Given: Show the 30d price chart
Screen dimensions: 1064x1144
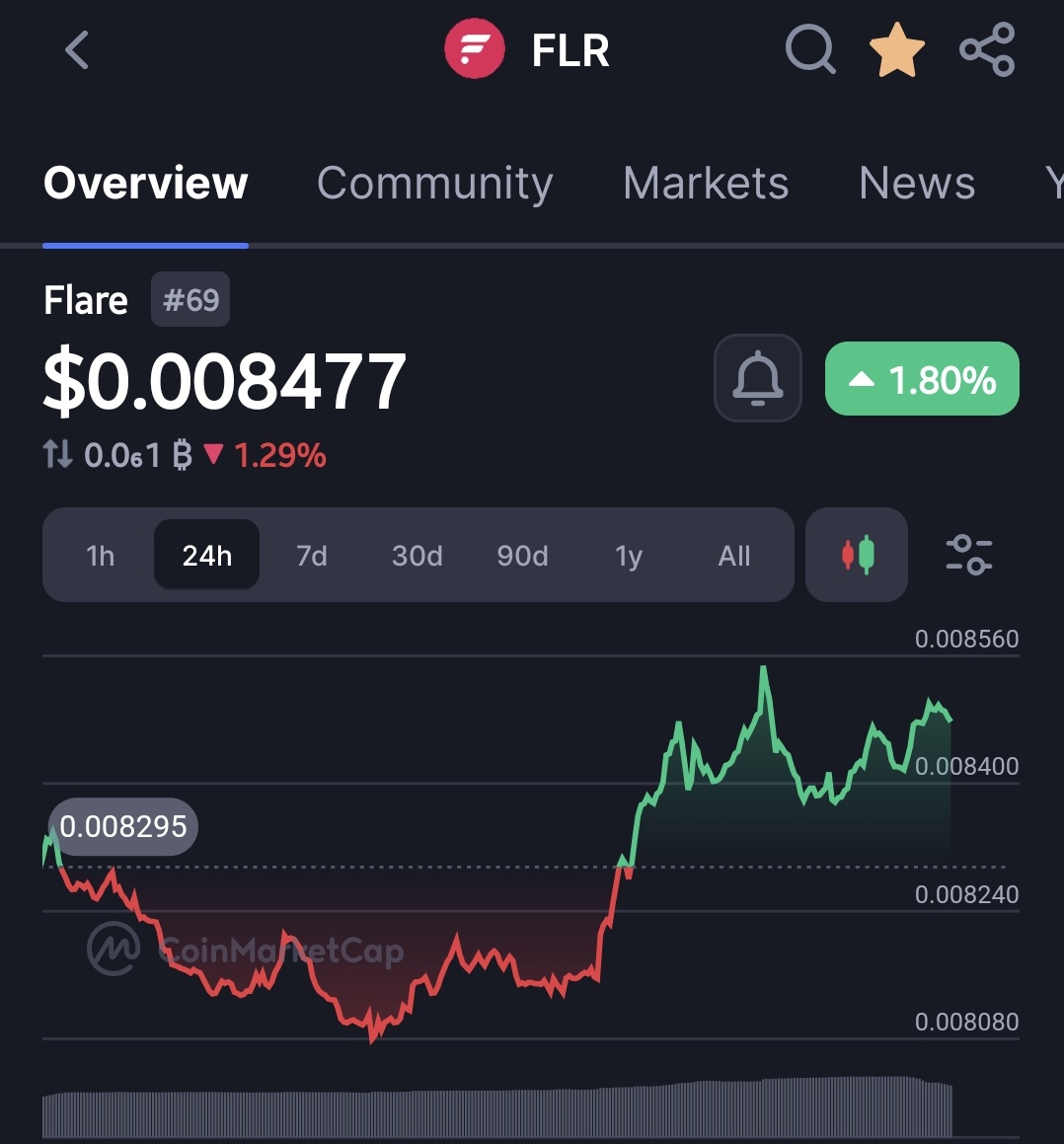Looking at the screenshot, I should tap(417, 556).
